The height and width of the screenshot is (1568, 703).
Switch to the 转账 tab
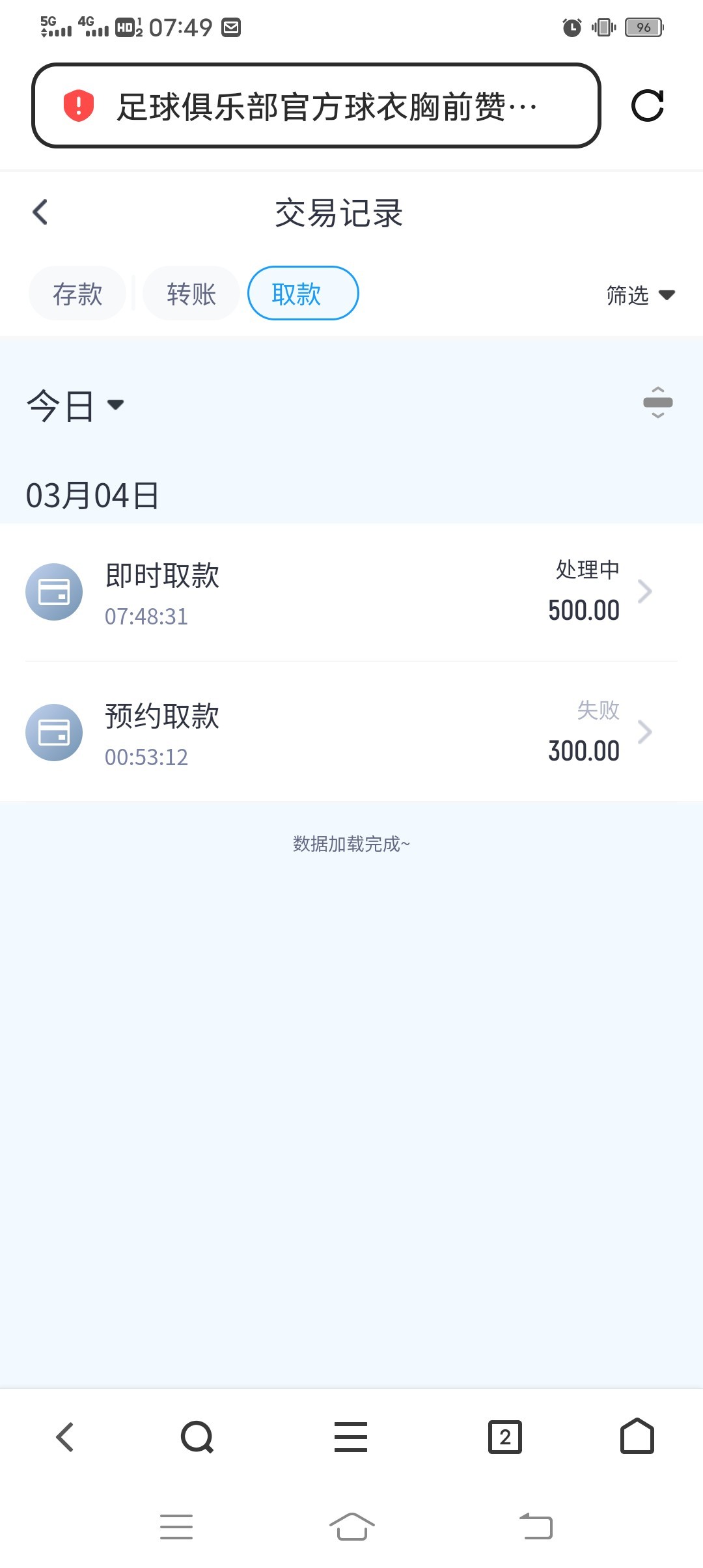191,294
